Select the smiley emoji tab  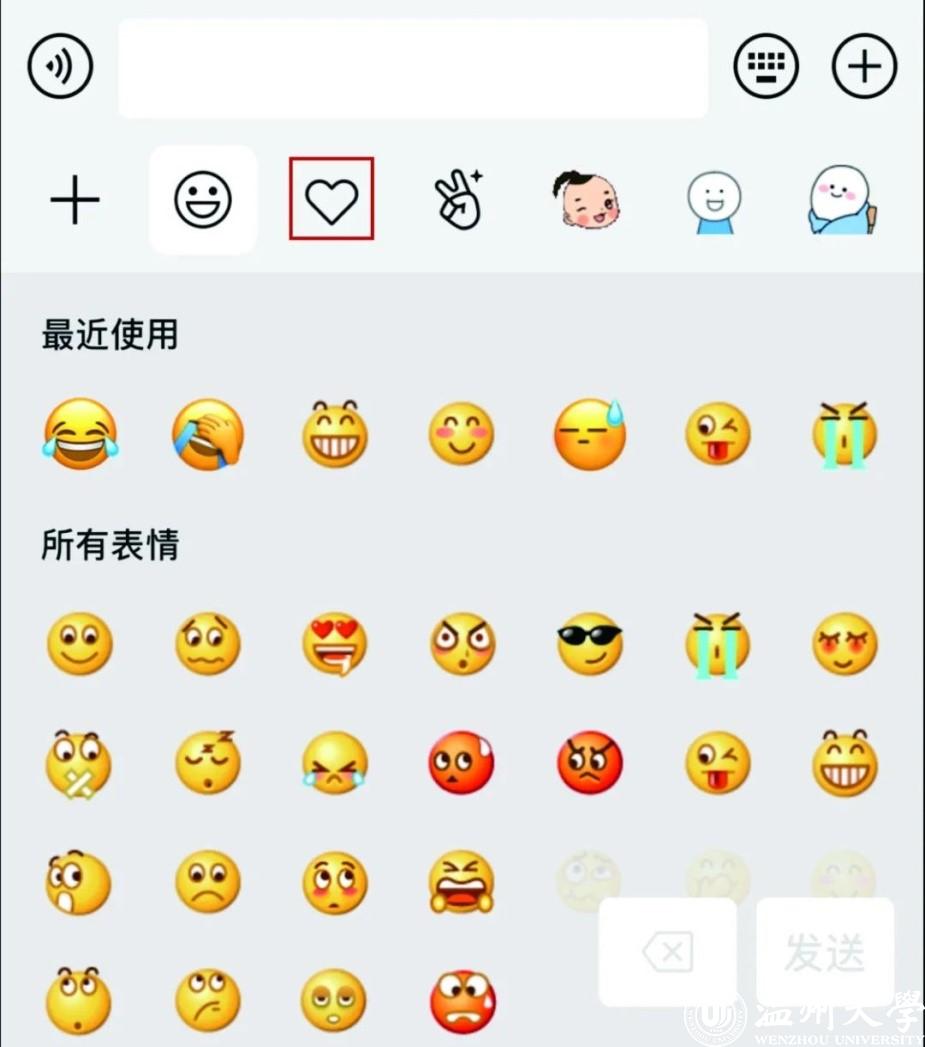click(203, 200)
